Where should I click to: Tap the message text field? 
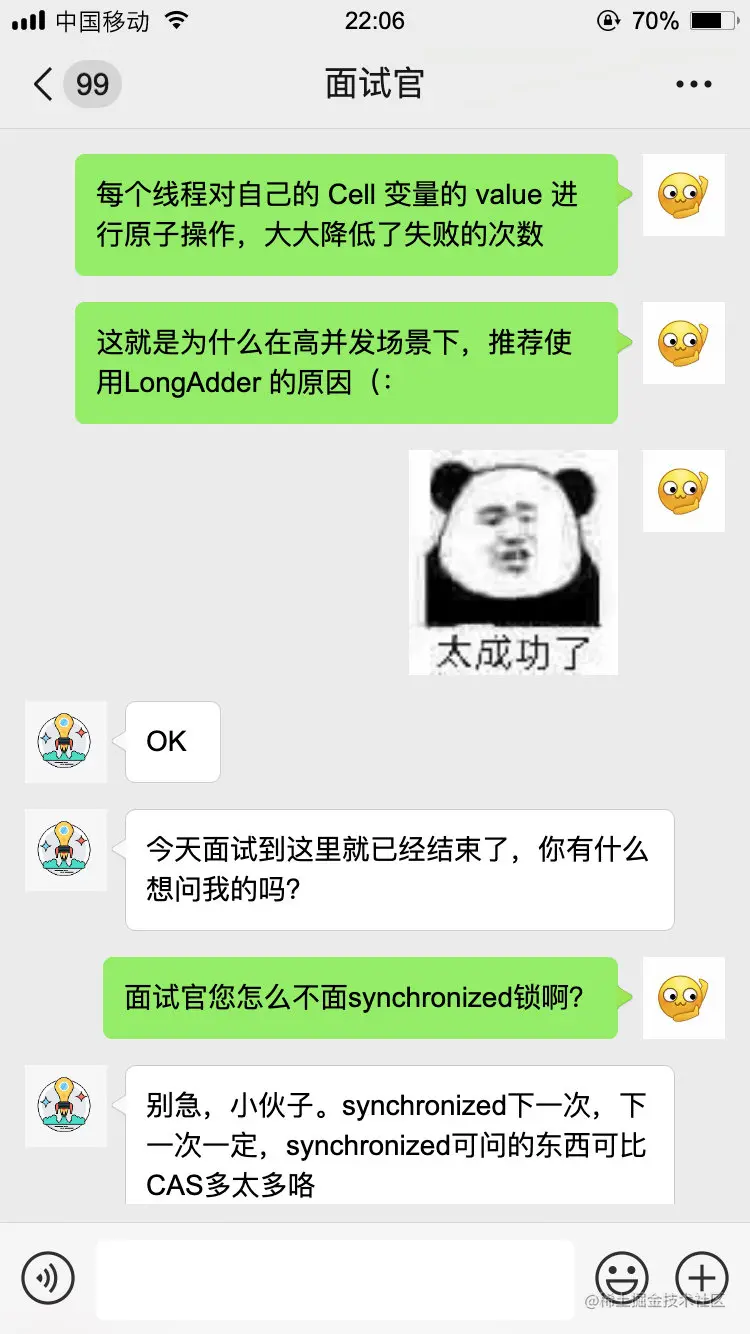point(335,1278)
